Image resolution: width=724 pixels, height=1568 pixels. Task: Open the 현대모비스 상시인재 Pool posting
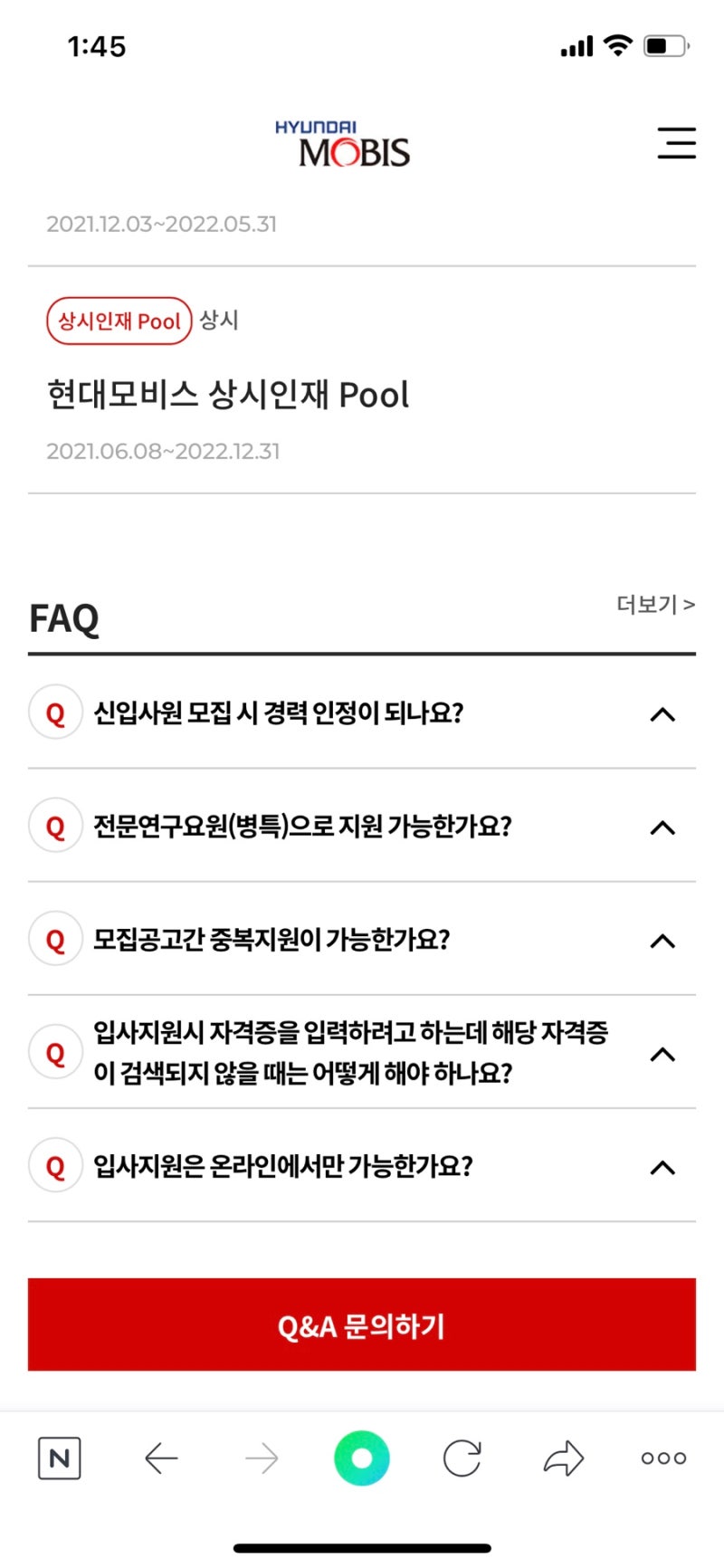[228, 395]
